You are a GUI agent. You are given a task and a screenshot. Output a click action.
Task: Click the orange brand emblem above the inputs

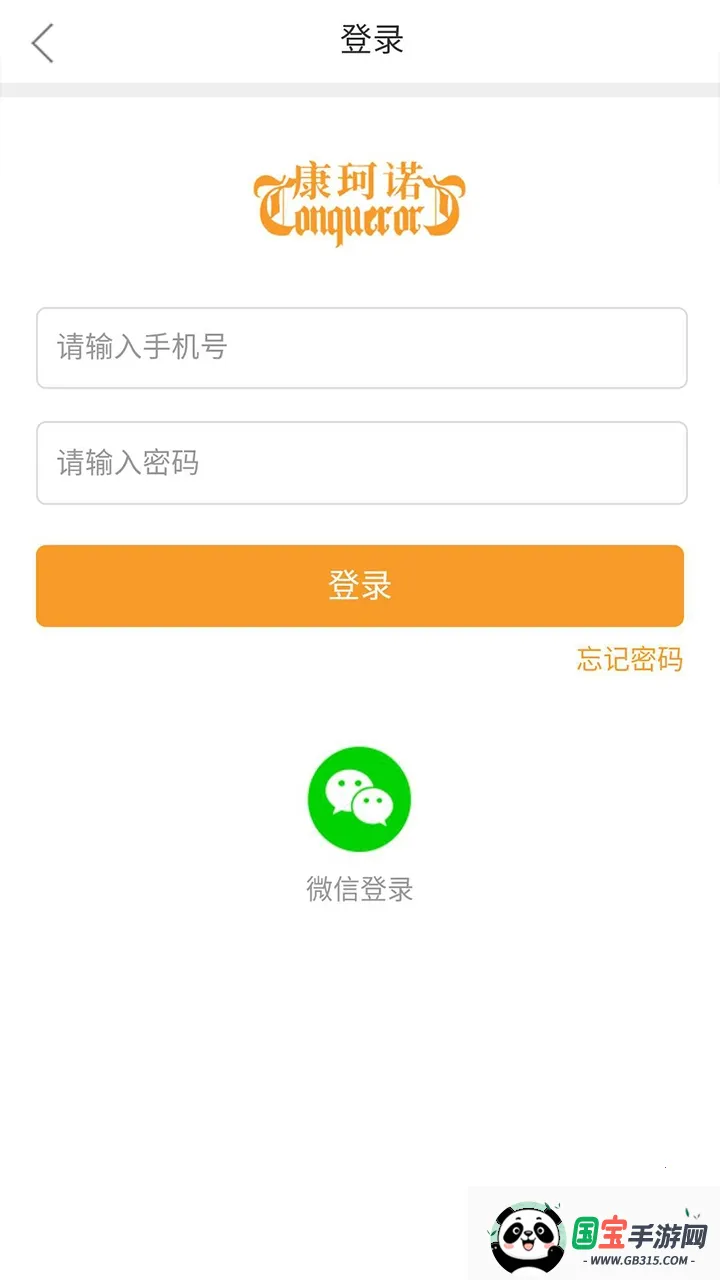(x=360, y=203)
